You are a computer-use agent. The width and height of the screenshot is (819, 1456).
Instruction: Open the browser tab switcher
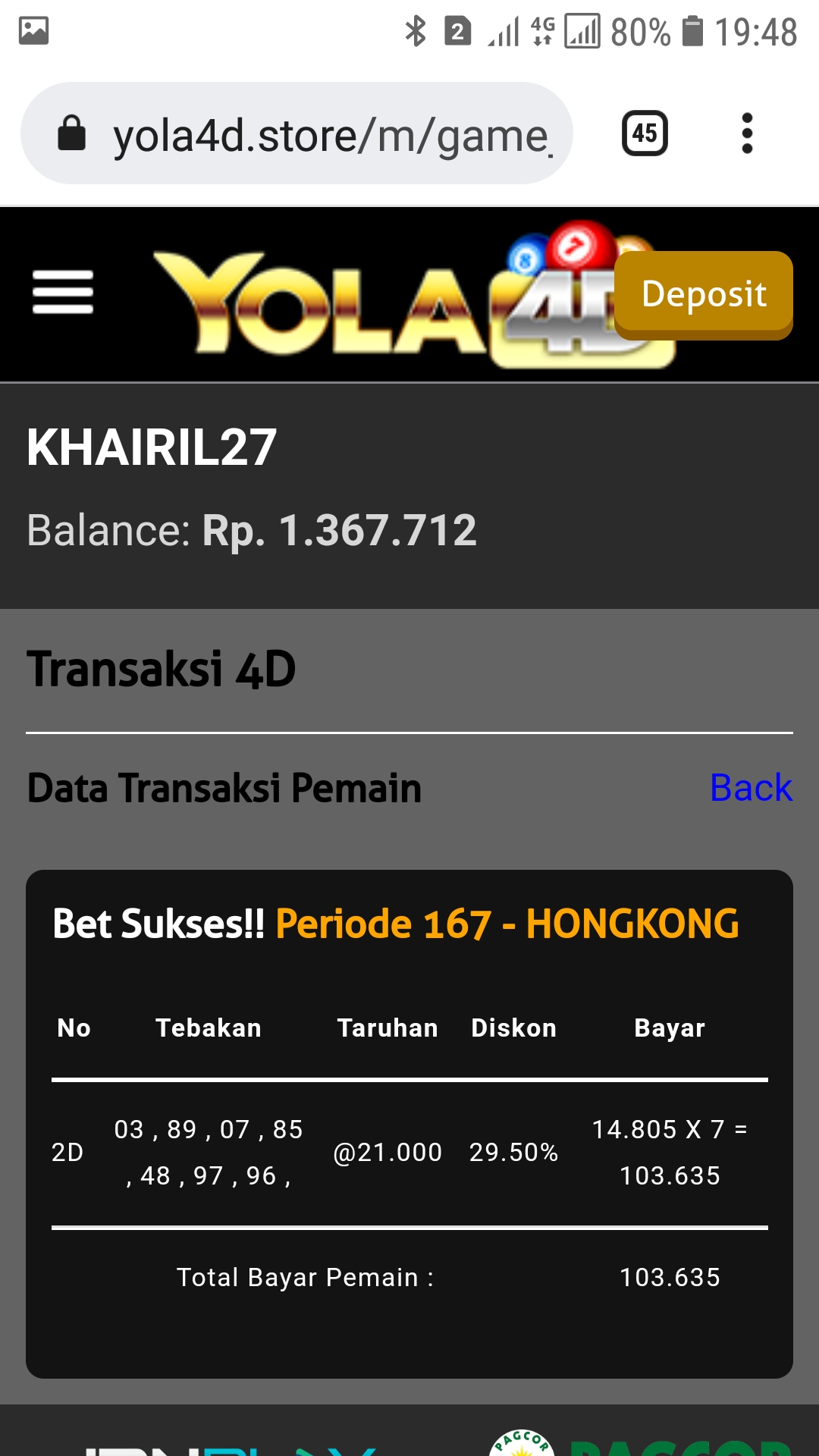[645, 133]
